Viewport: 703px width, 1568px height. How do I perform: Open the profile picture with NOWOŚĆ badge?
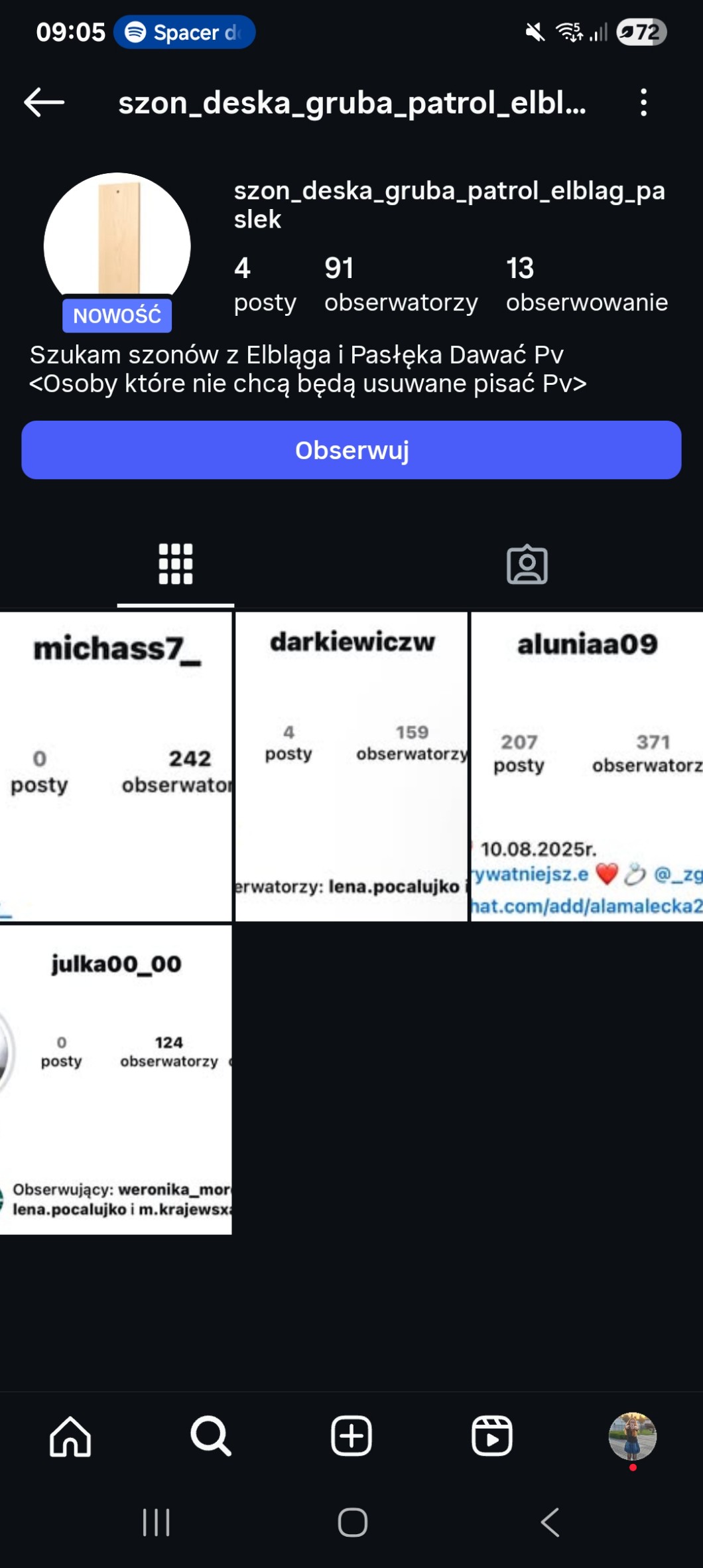coord(117,246)
